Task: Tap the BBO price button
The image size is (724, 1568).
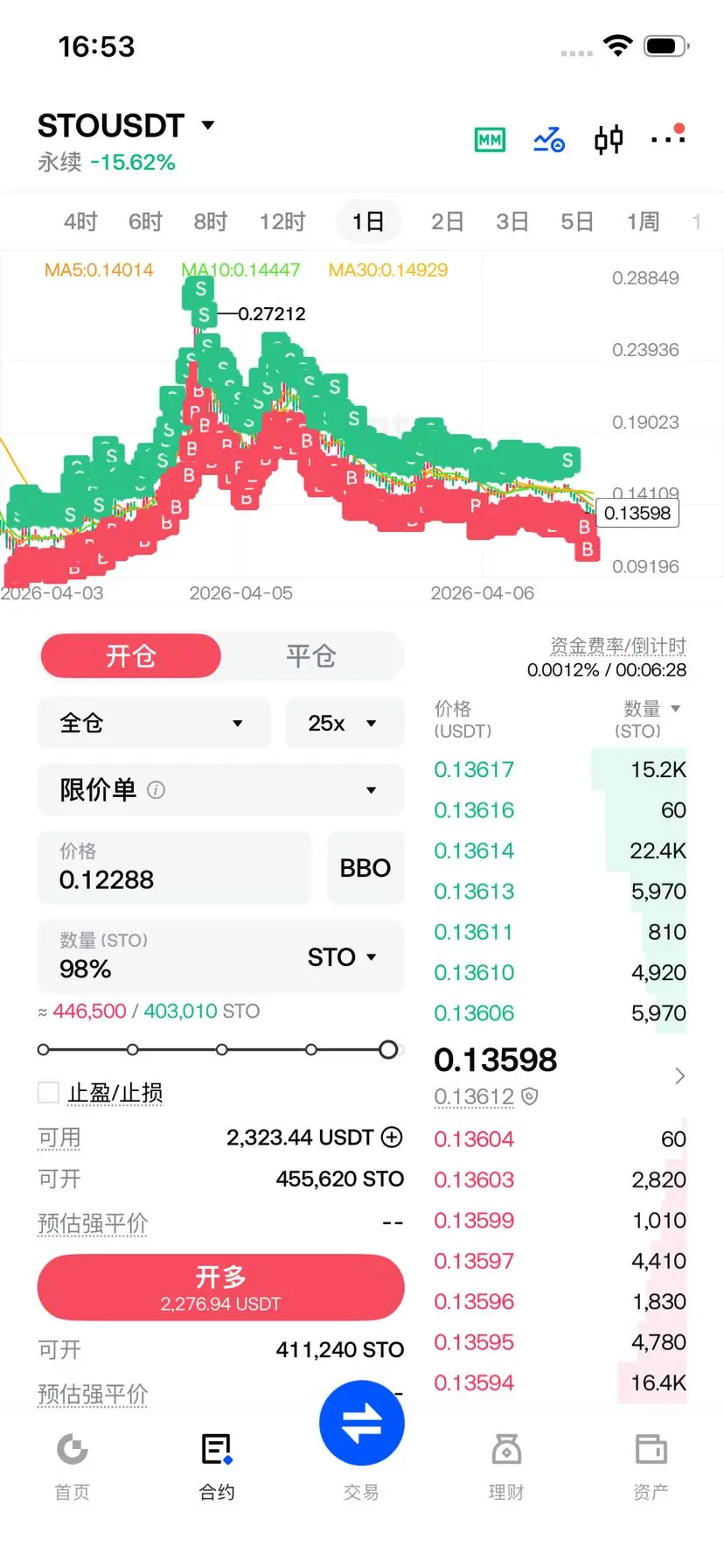Action: (x=365, y=867)
